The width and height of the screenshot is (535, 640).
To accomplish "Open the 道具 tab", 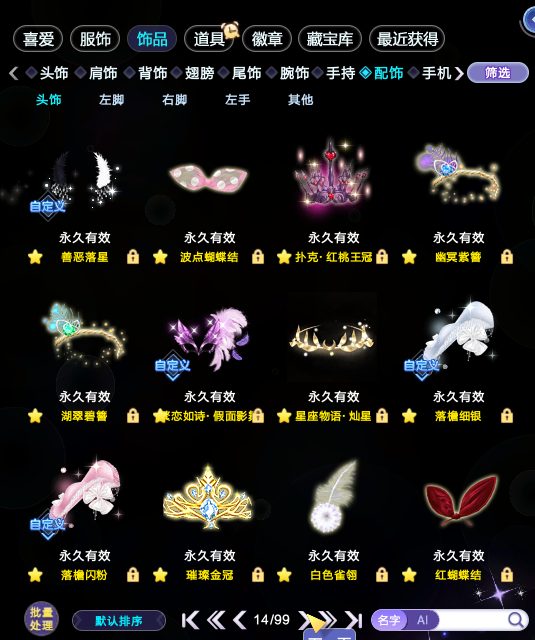I will point(209,39).
